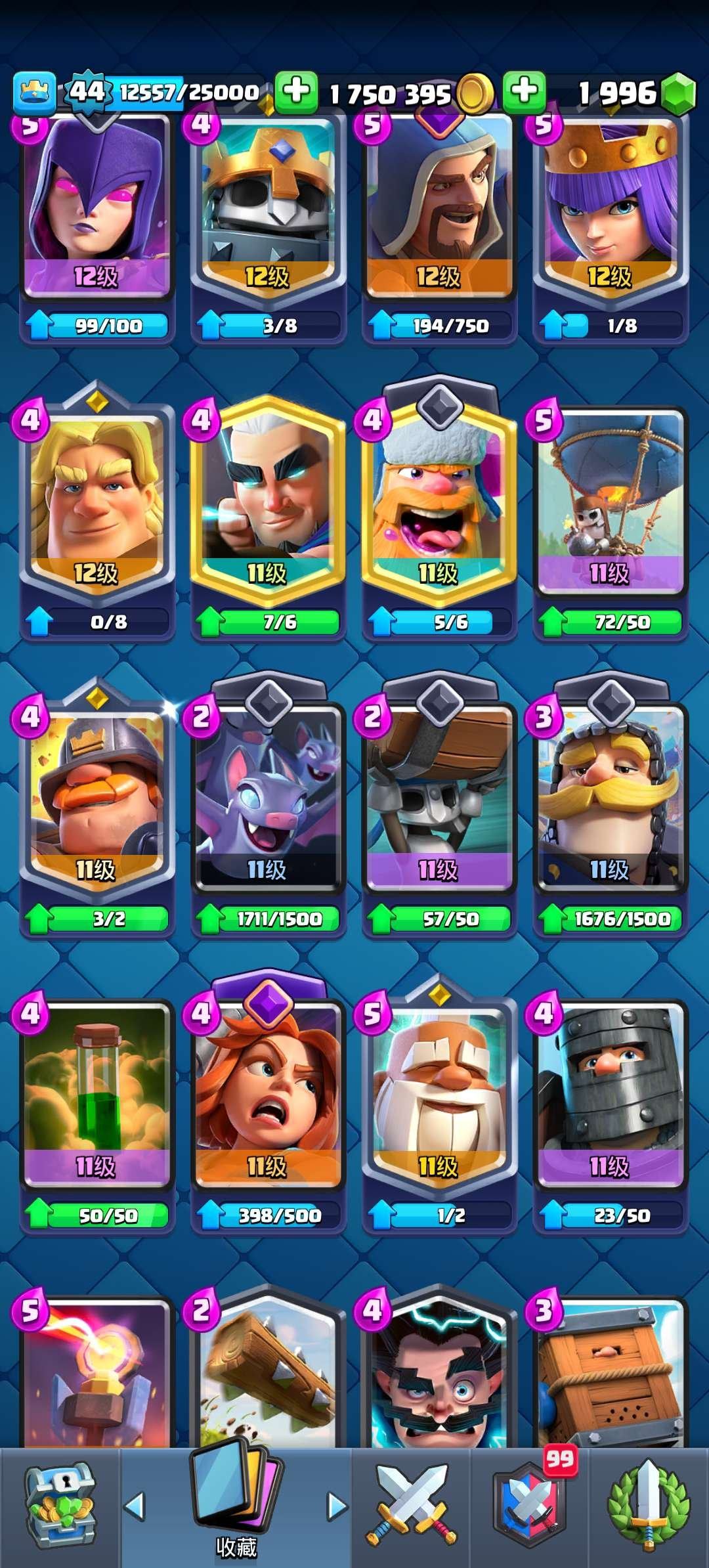Open the king tower profile icon

coord(34,93)
